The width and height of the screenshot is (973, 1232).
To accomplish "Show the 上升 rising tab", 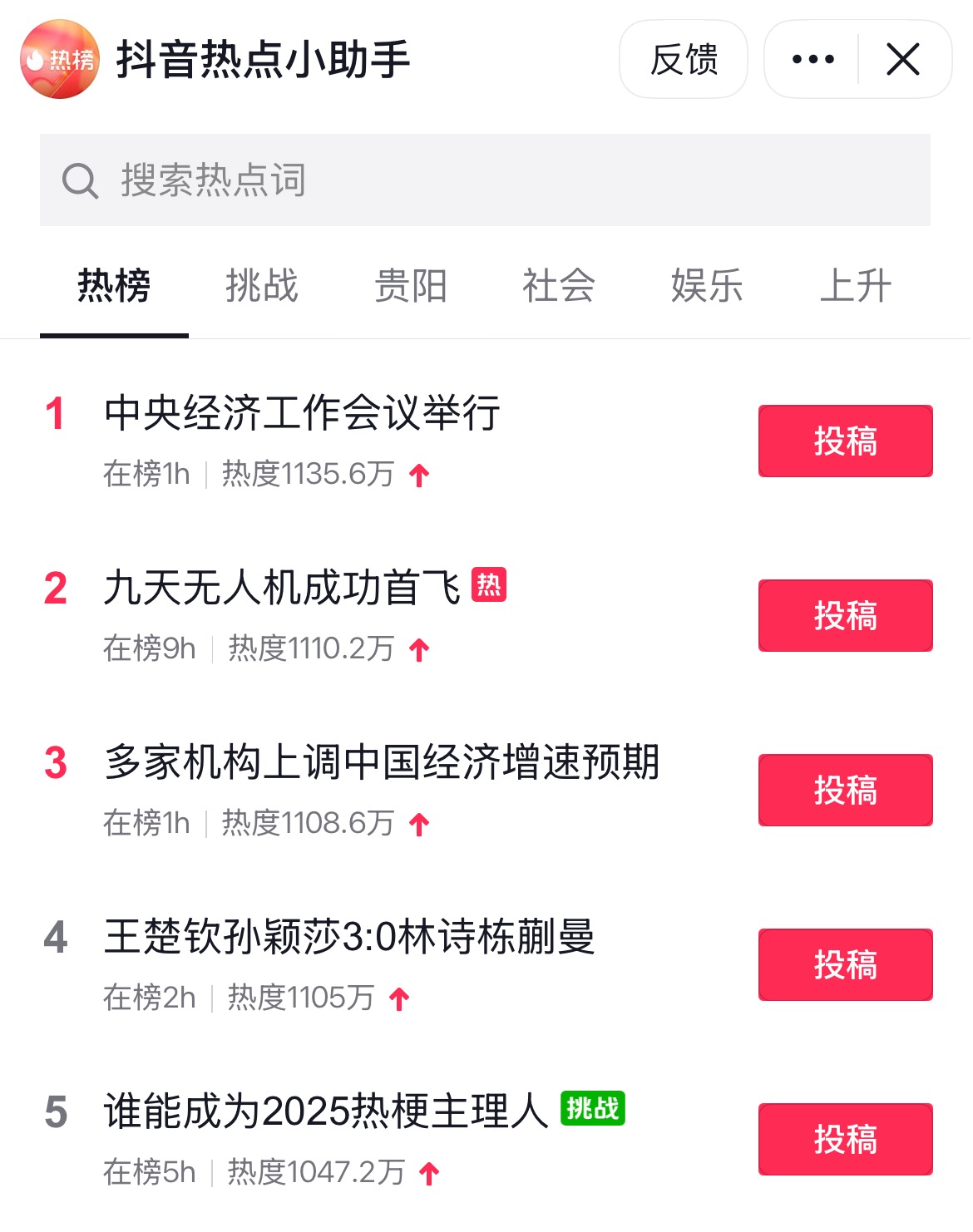I will 855,287.
